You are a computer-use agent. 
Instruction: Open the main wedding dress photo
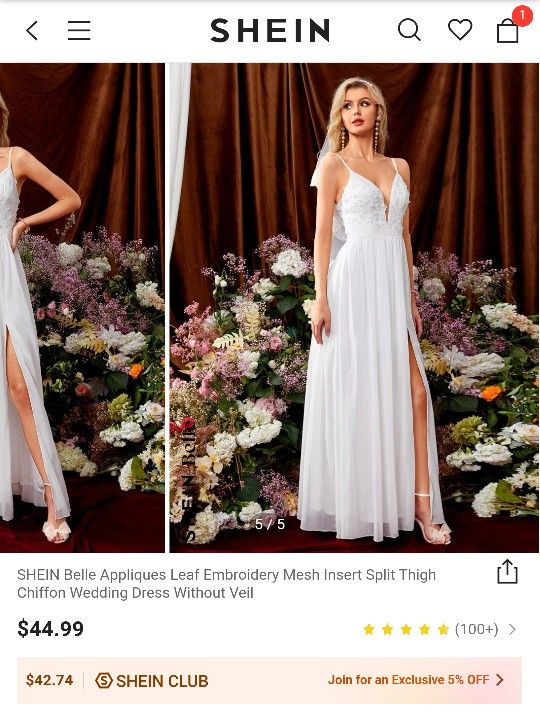click(354, 308)
